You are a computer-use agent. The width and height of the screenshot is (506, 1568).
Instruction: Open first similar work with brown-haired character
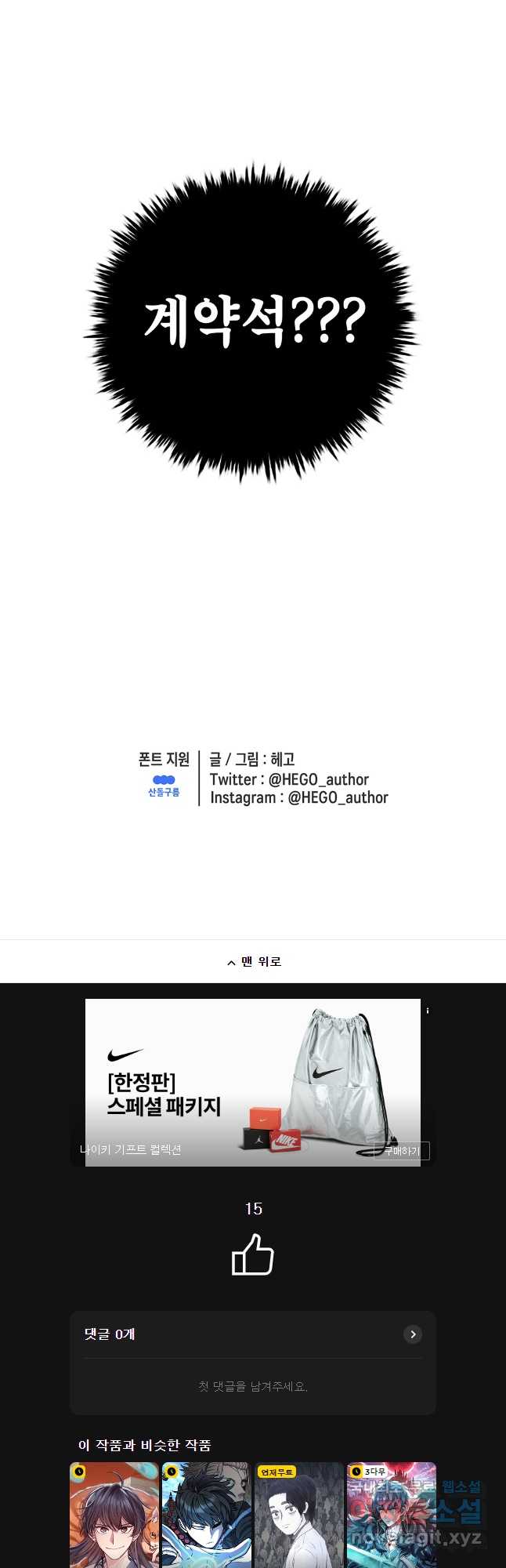pyautogui.click(x=114, y=1515)
